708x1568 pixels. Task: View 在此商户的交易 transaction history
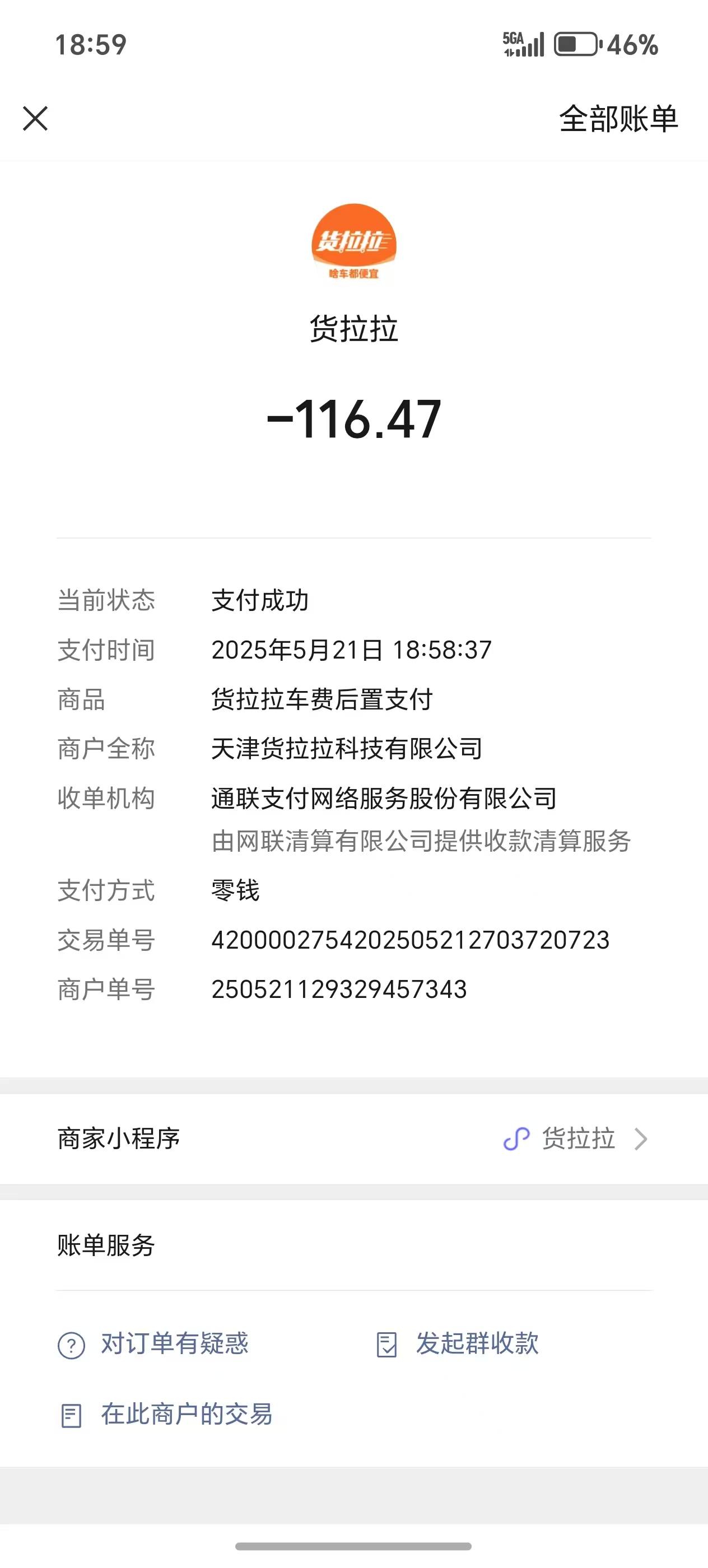187,1415
